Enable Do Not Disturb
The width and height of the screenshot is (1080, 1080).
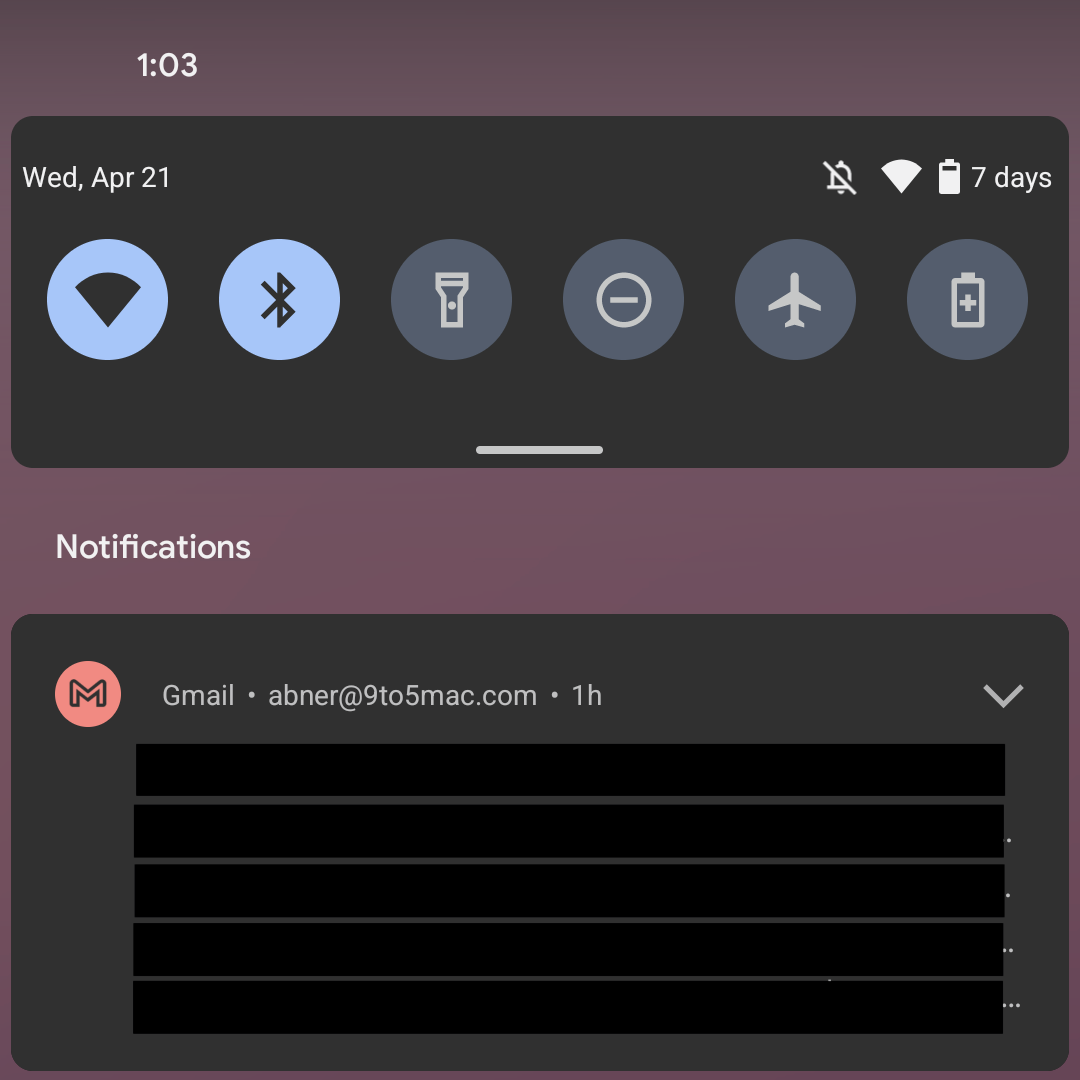pos(623,299)
